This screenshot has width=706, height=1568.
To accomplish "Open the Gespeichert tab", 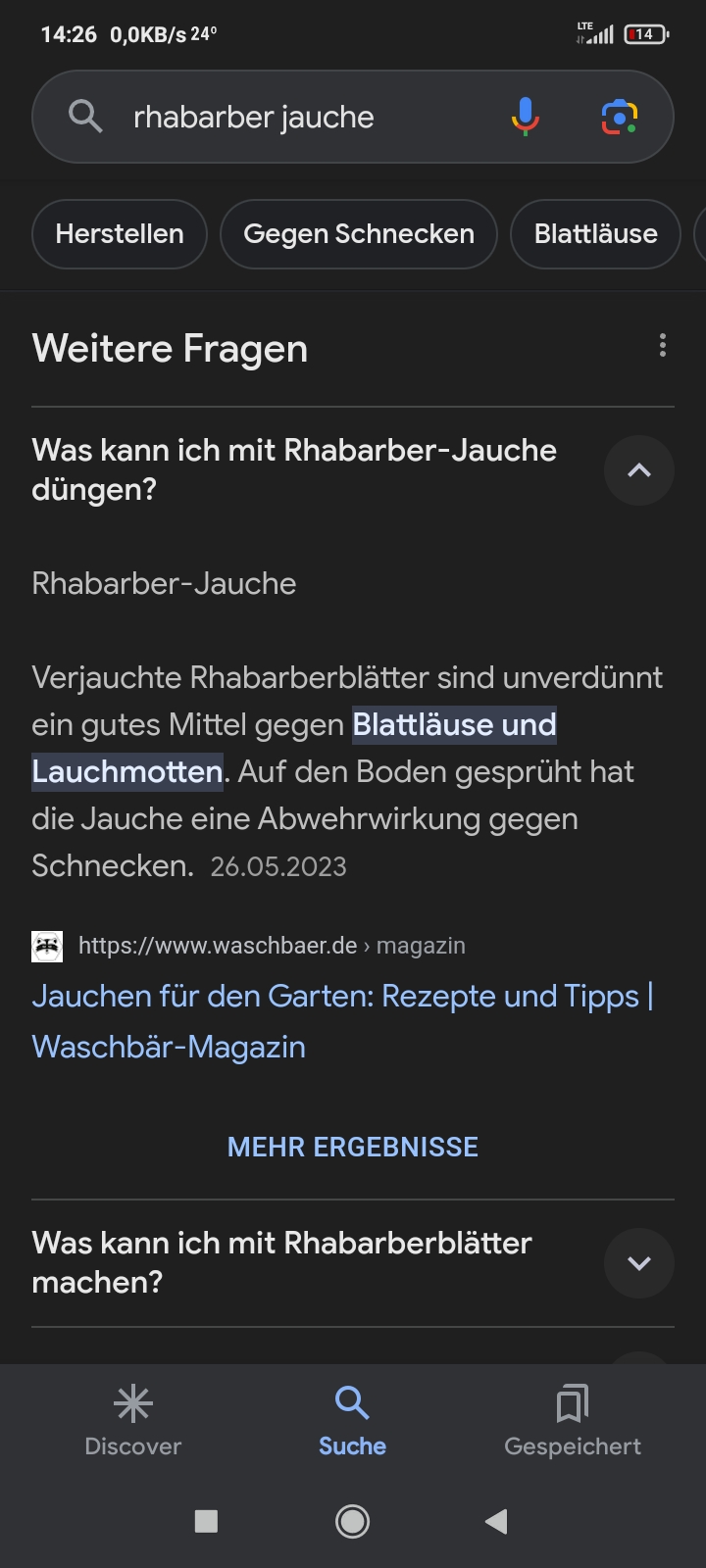I will click(572, 1419).
